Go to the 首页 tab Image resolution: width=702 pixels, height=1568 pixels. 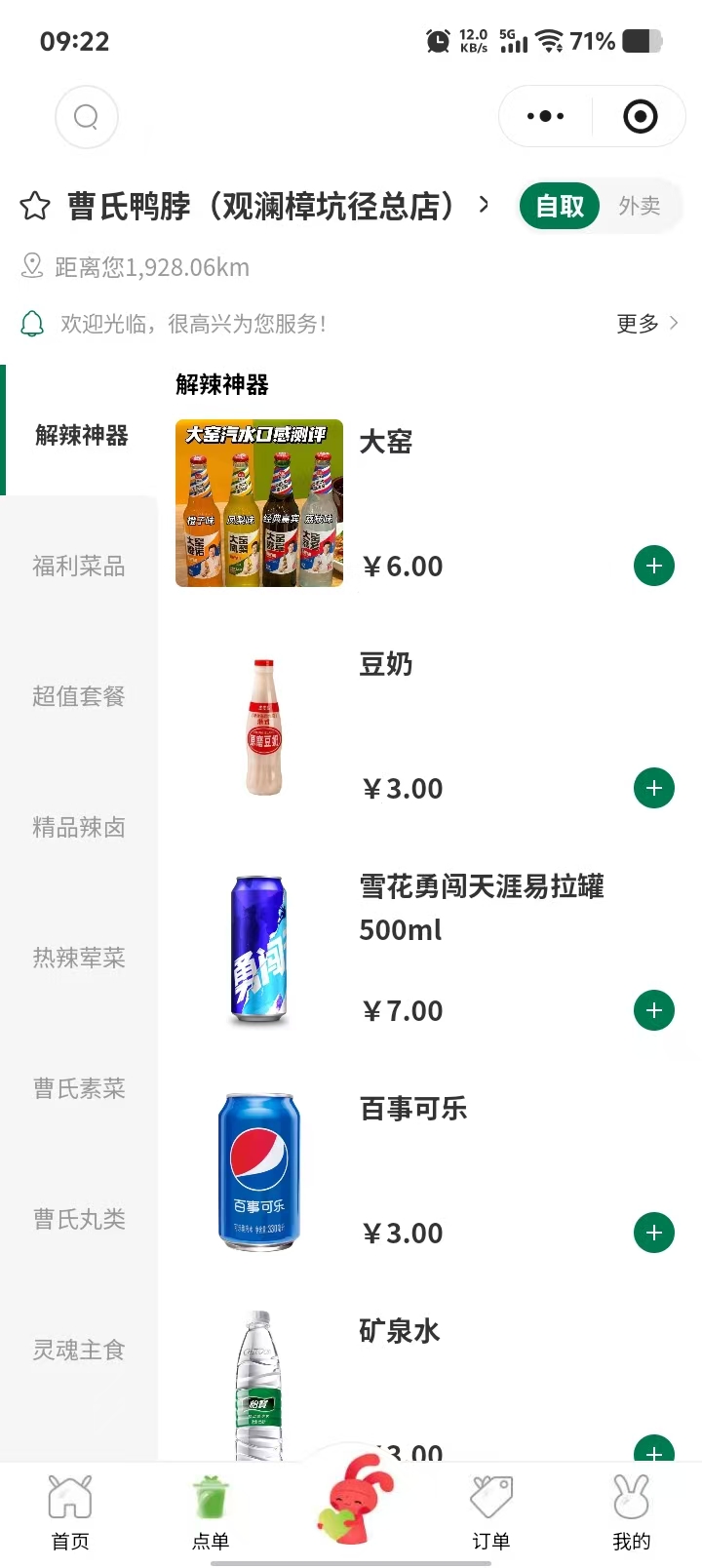tap(70, 1511)
